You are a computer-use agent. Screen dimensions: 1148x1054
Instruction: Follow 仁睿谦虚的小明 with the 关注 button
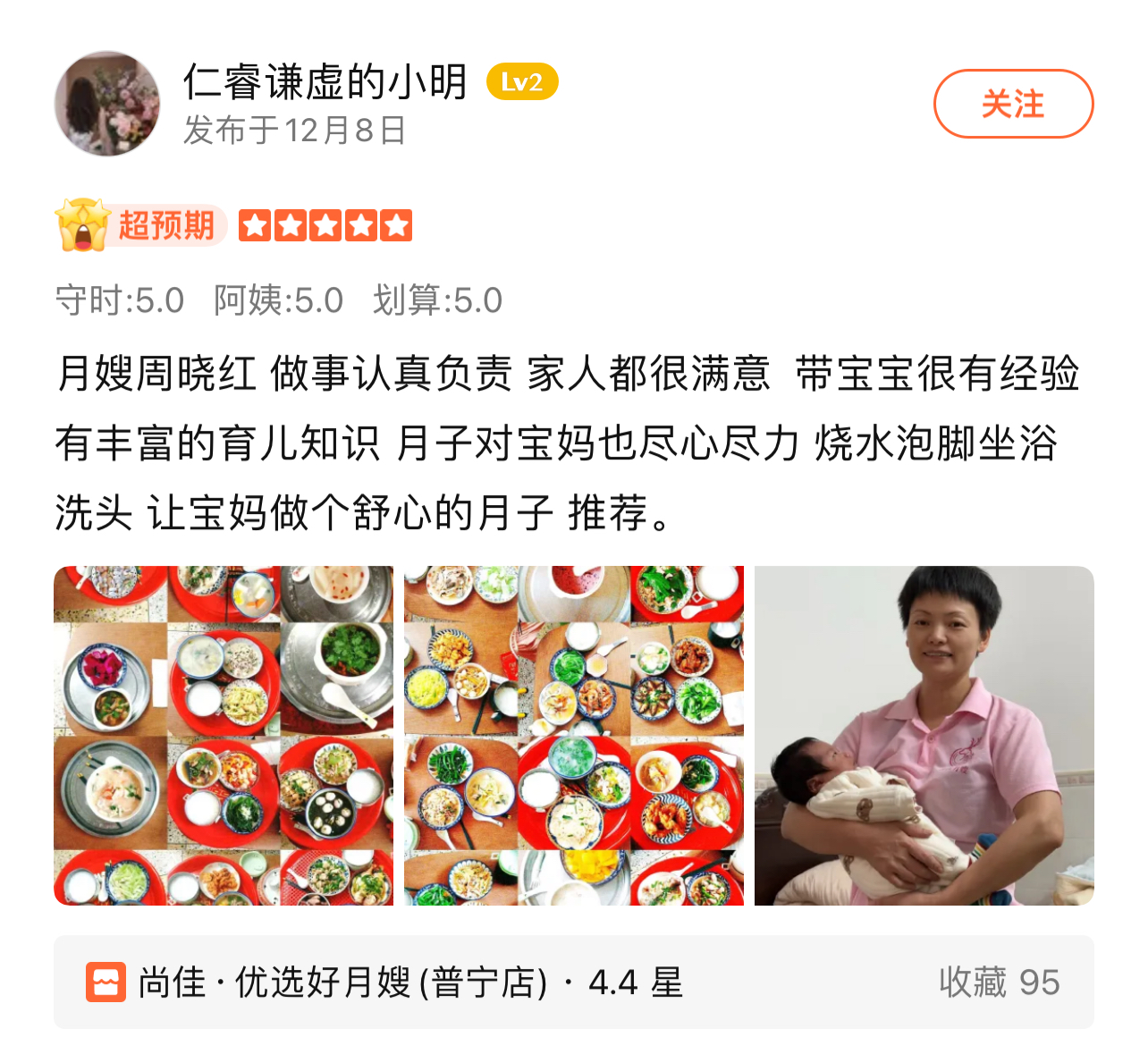click(1013, 104)
